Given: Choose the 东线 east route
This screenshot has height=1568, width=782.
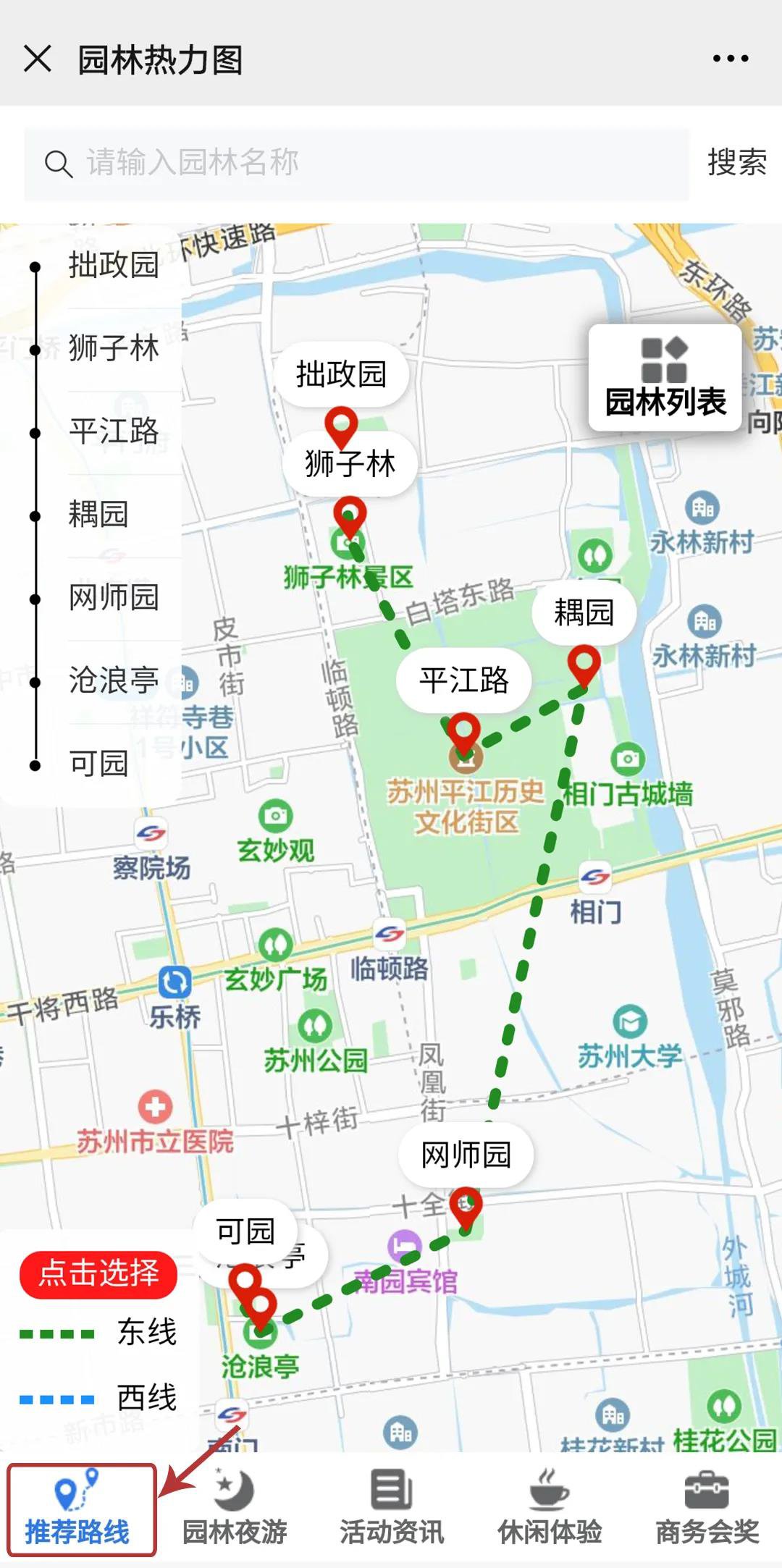Looking at the screenshot, I should click(x=98, y=1333).
